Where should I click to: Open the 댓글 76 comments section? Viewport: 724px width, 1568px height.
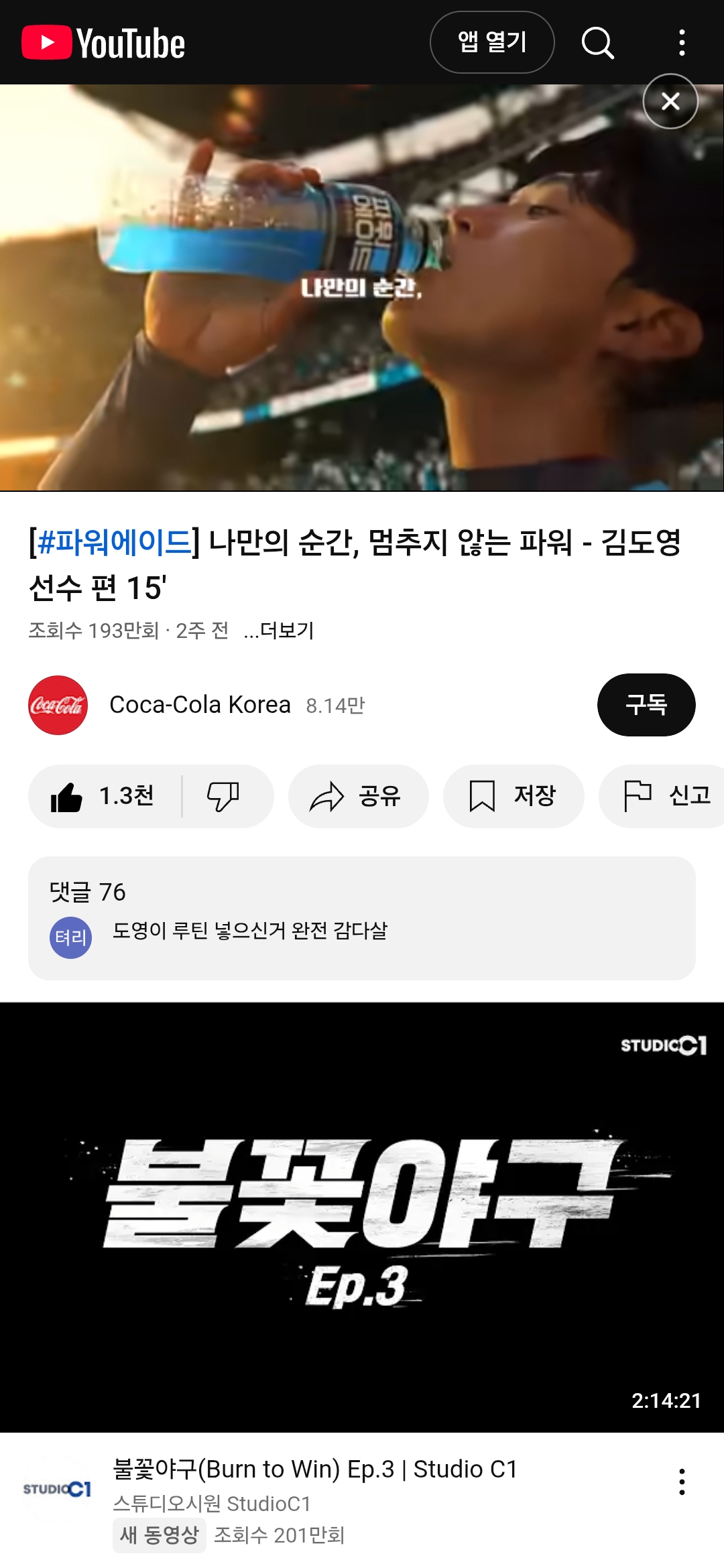point(362,917)
